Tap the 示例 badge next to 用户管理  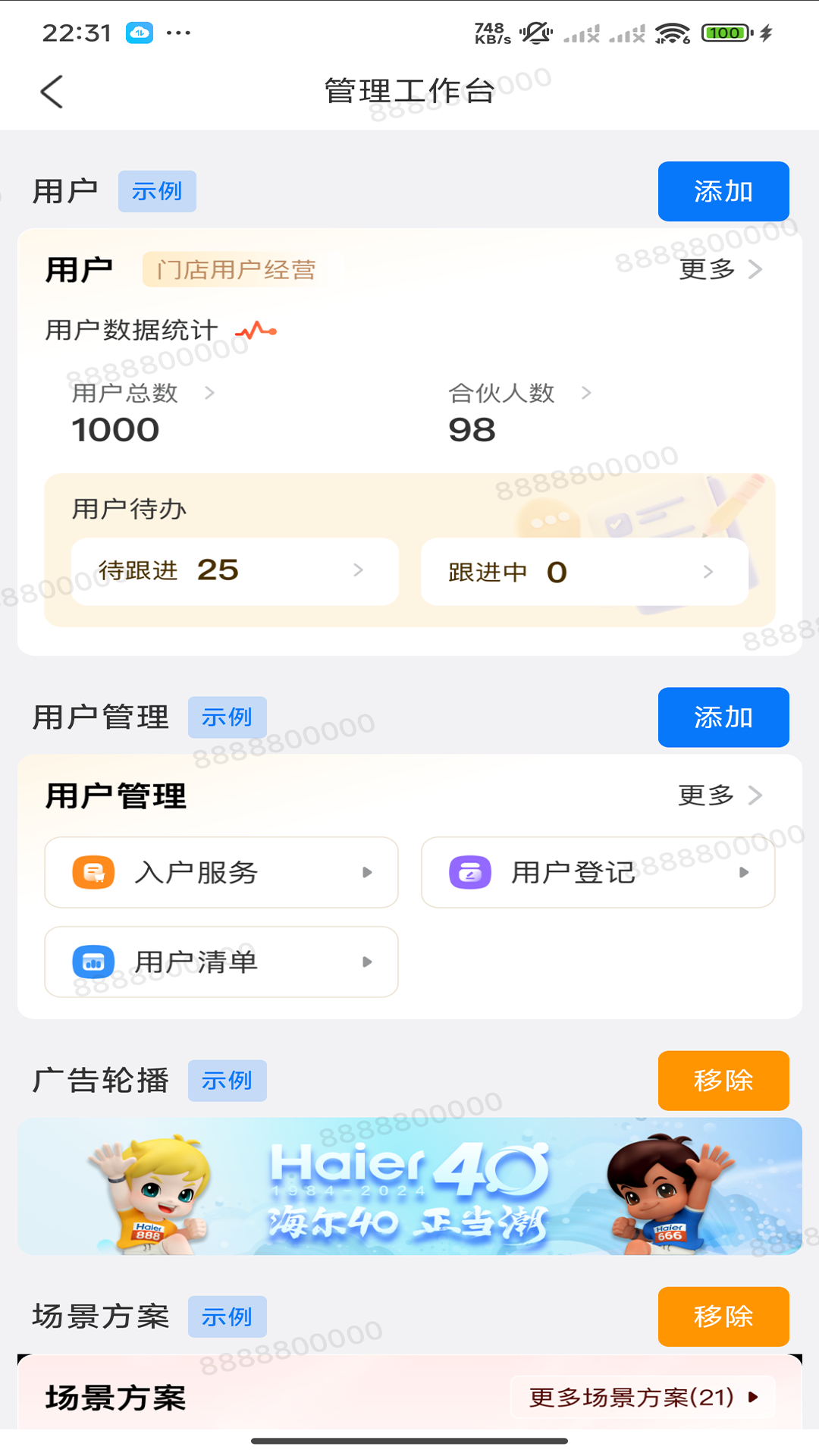pyautogui.click(x=227, y=717)
